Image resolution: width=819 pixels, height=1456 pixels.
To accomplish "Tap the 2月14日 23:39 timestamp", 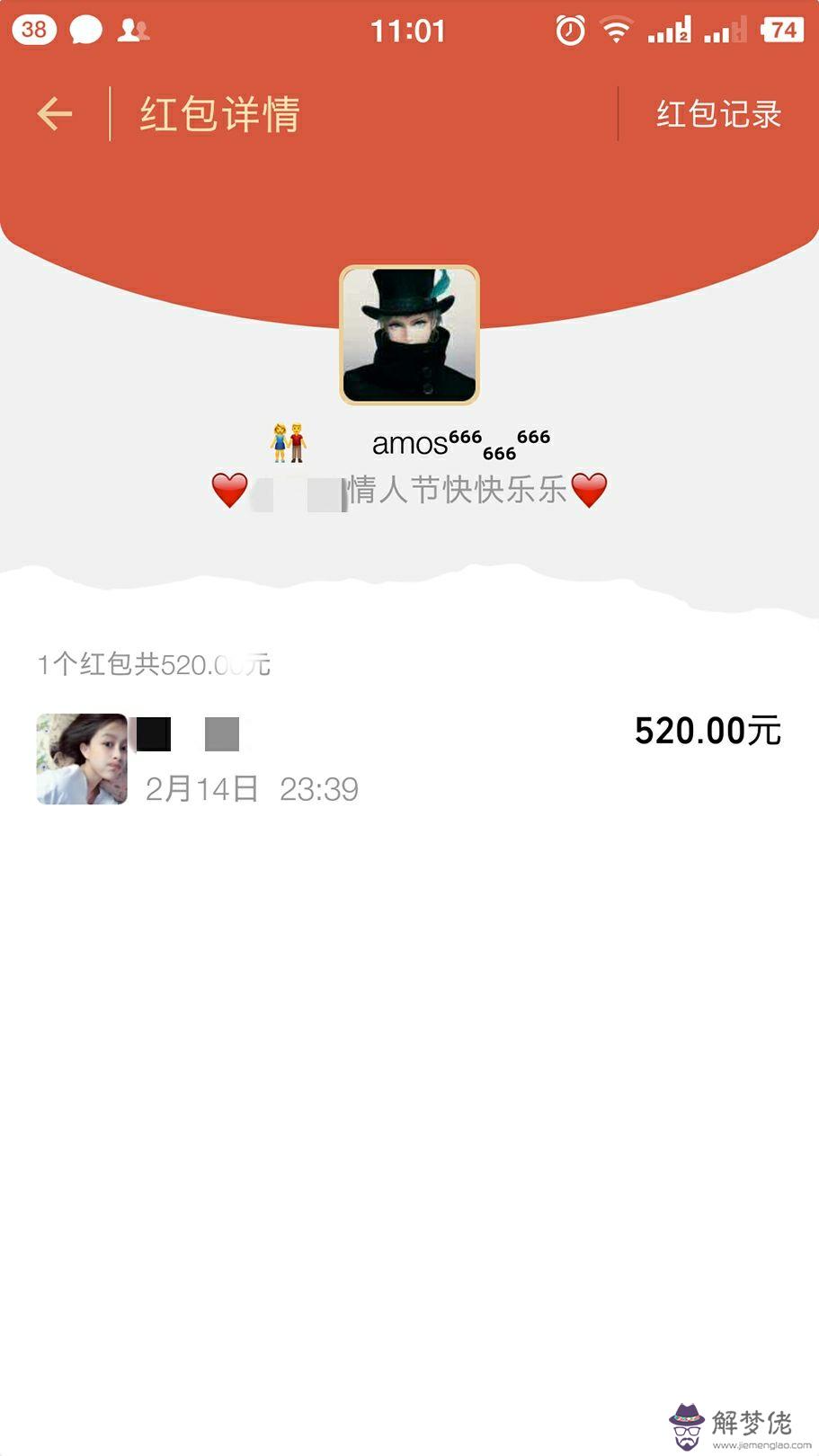I will 253,788.
